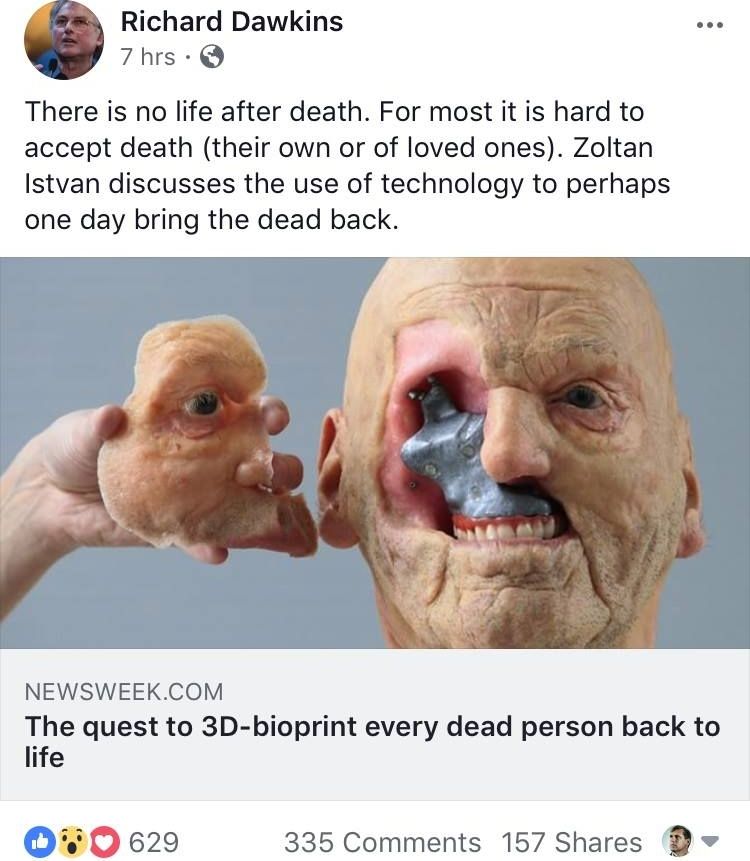Open the Newsweek 3D-bioprint article link
Image resolution: width=750 pixels, height=861 pixels.
click(x=372, y=741)
